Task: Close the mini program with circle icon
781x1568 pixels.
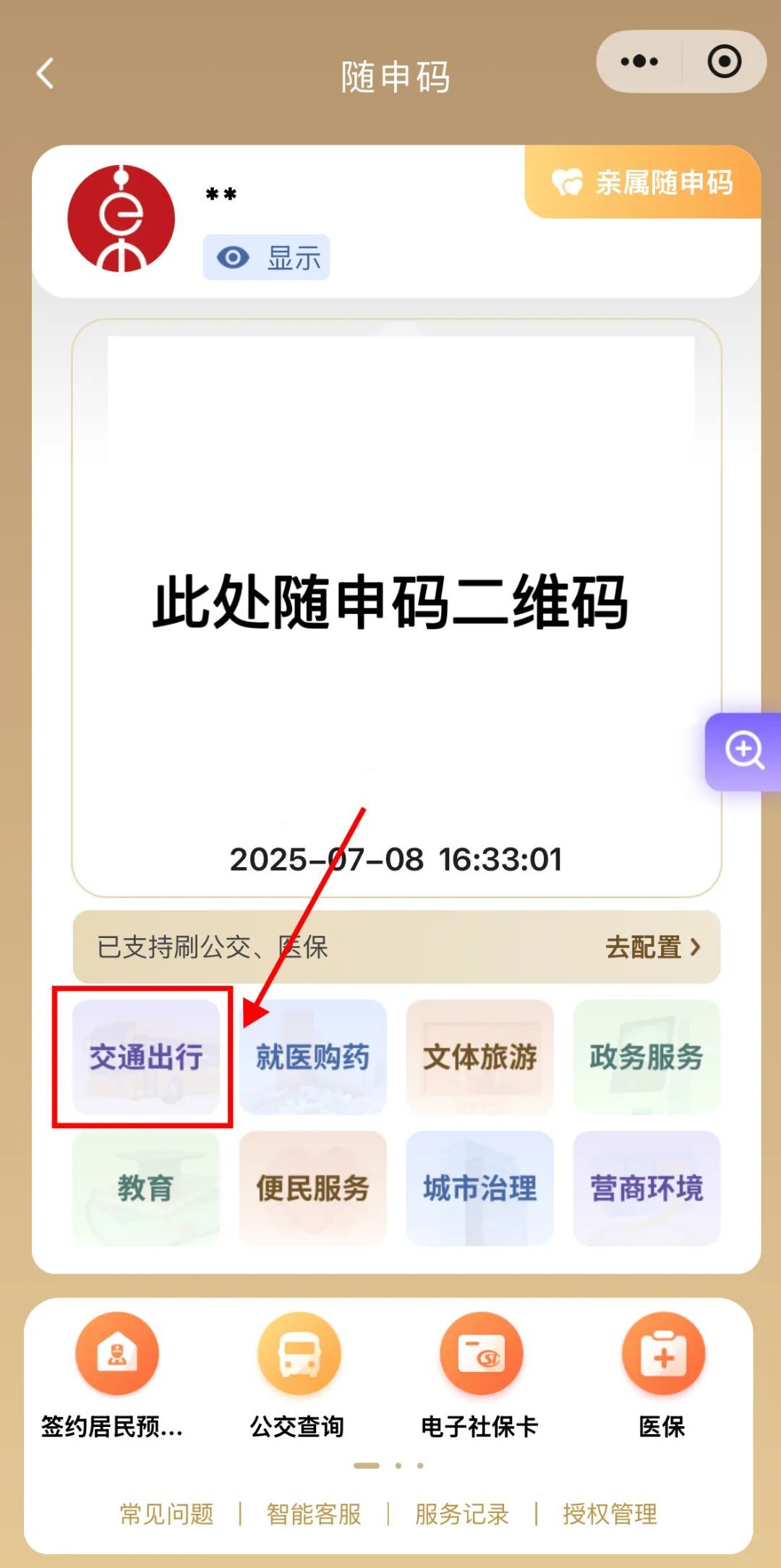Action: tap(724, 61)
